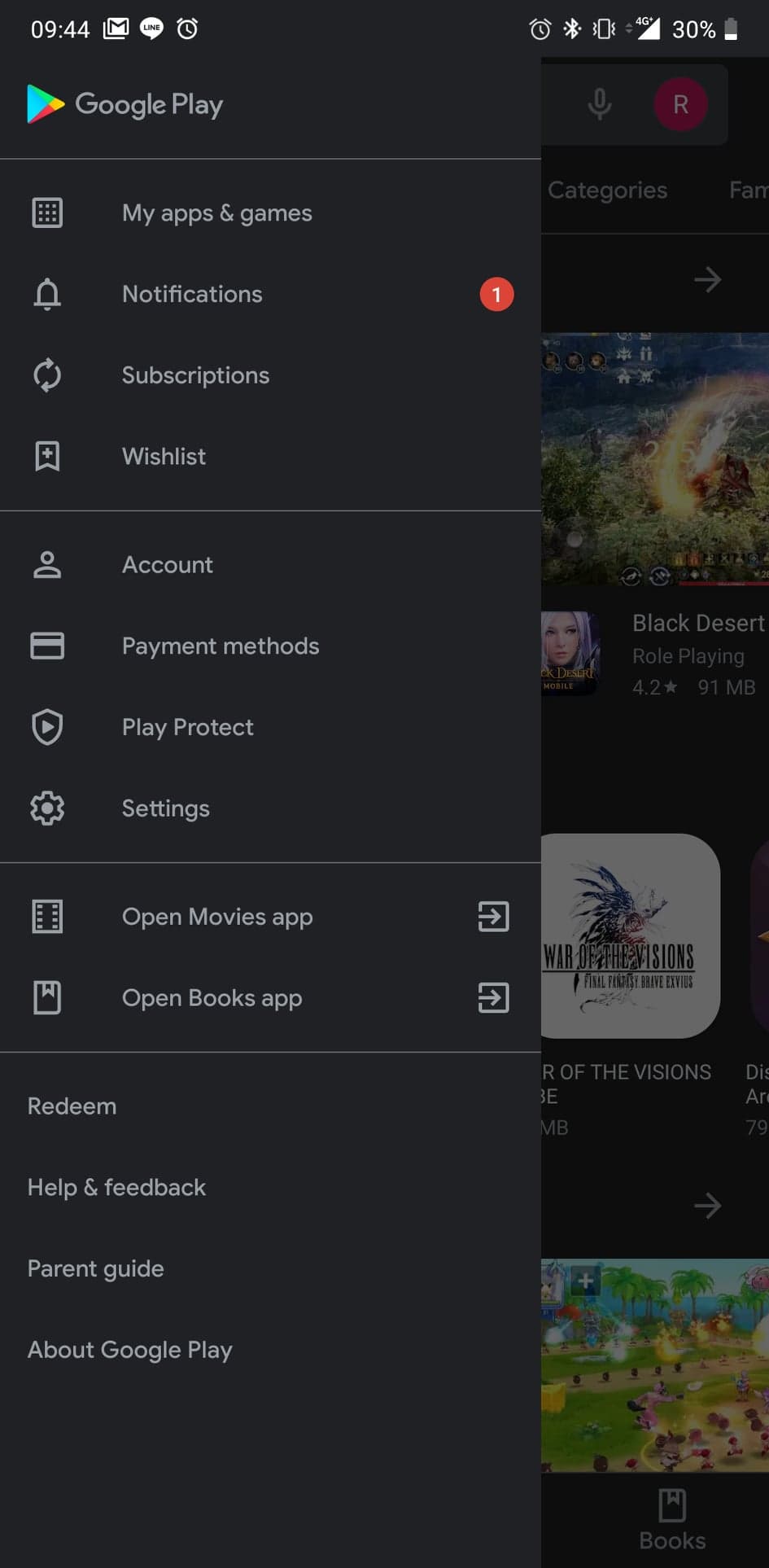Viewport: 769px width, 1568px height.
Task: View Payment methods
Action: point(220,646)
